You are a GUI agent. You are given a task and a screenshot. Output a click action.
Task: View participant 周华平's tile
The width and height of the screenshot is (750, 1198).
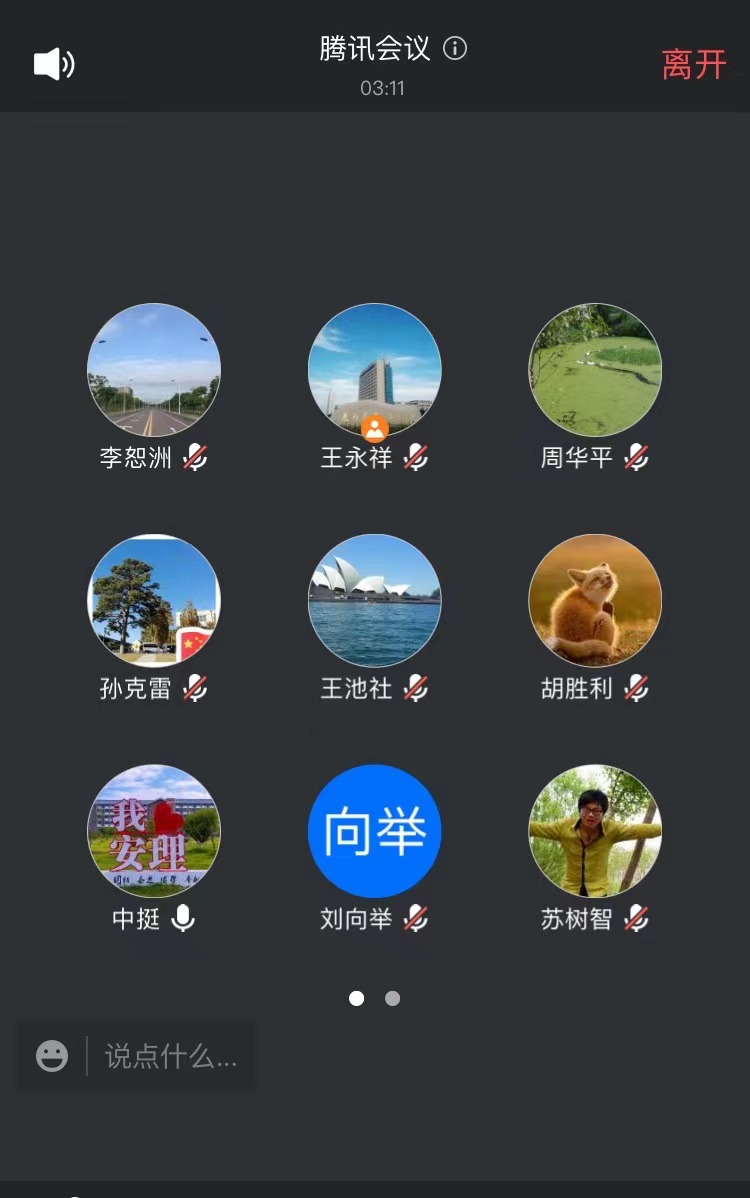point(595,370)
